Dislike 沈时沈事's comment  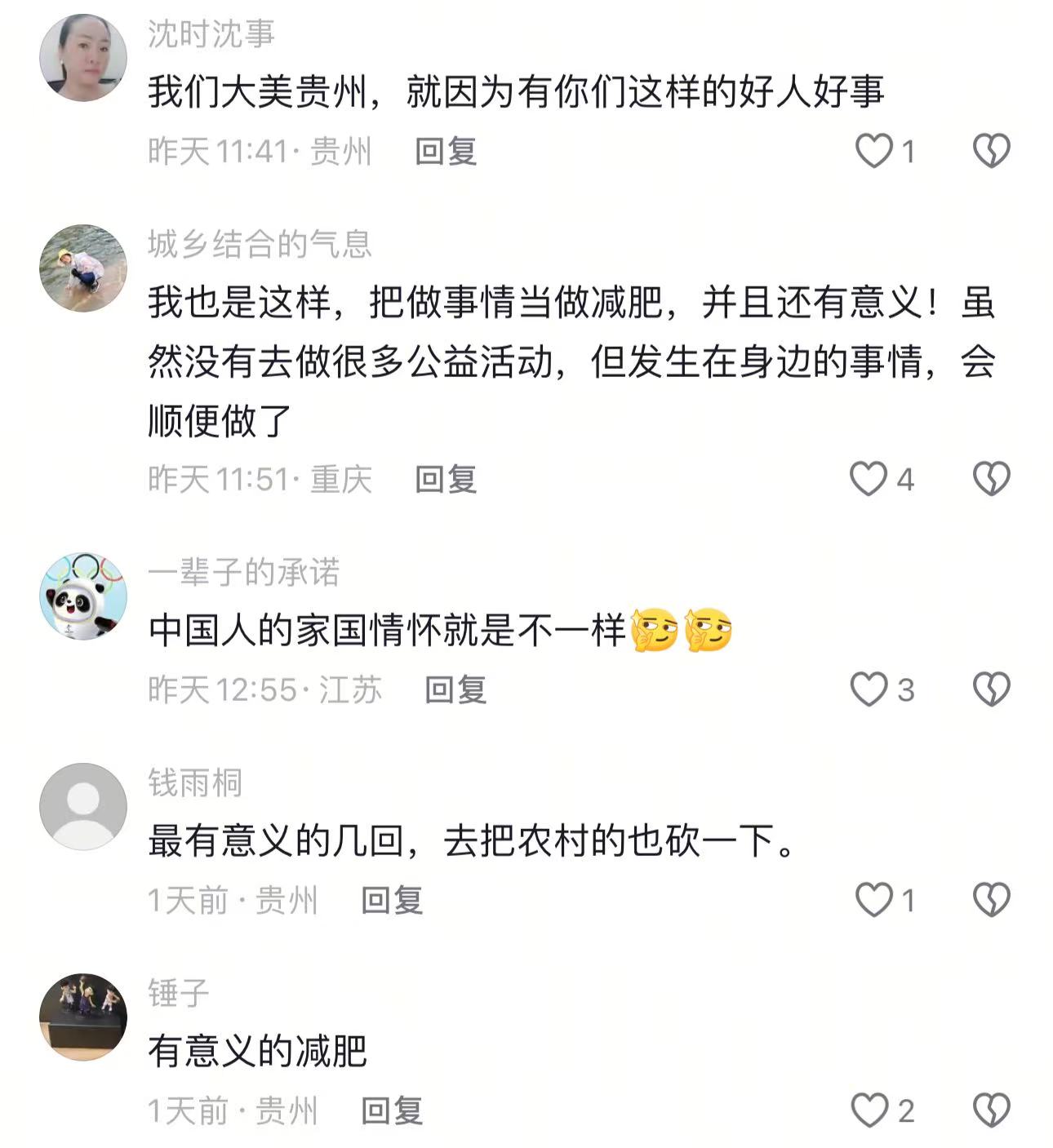(x=991, y=152)
